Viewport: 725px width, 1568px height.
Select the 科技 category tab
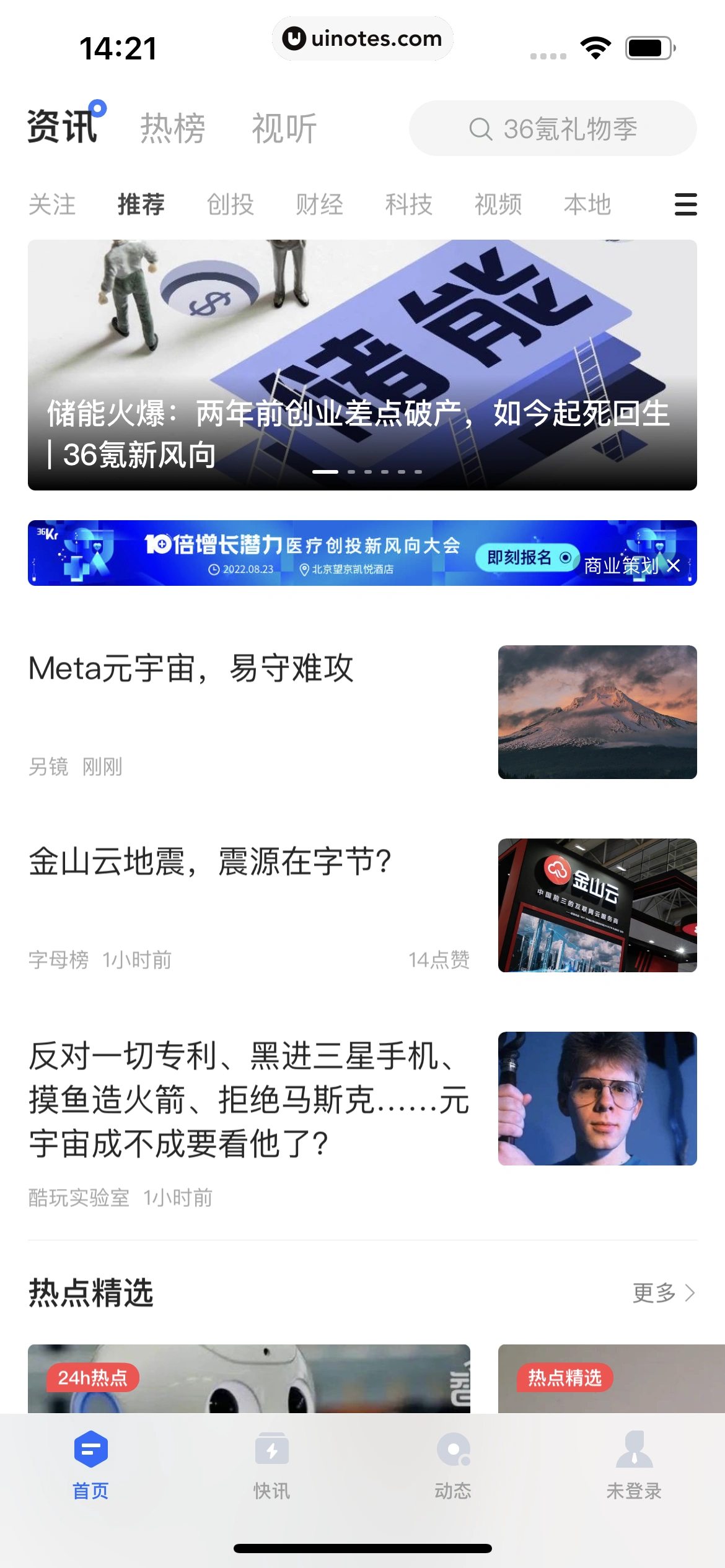[408, 204]
